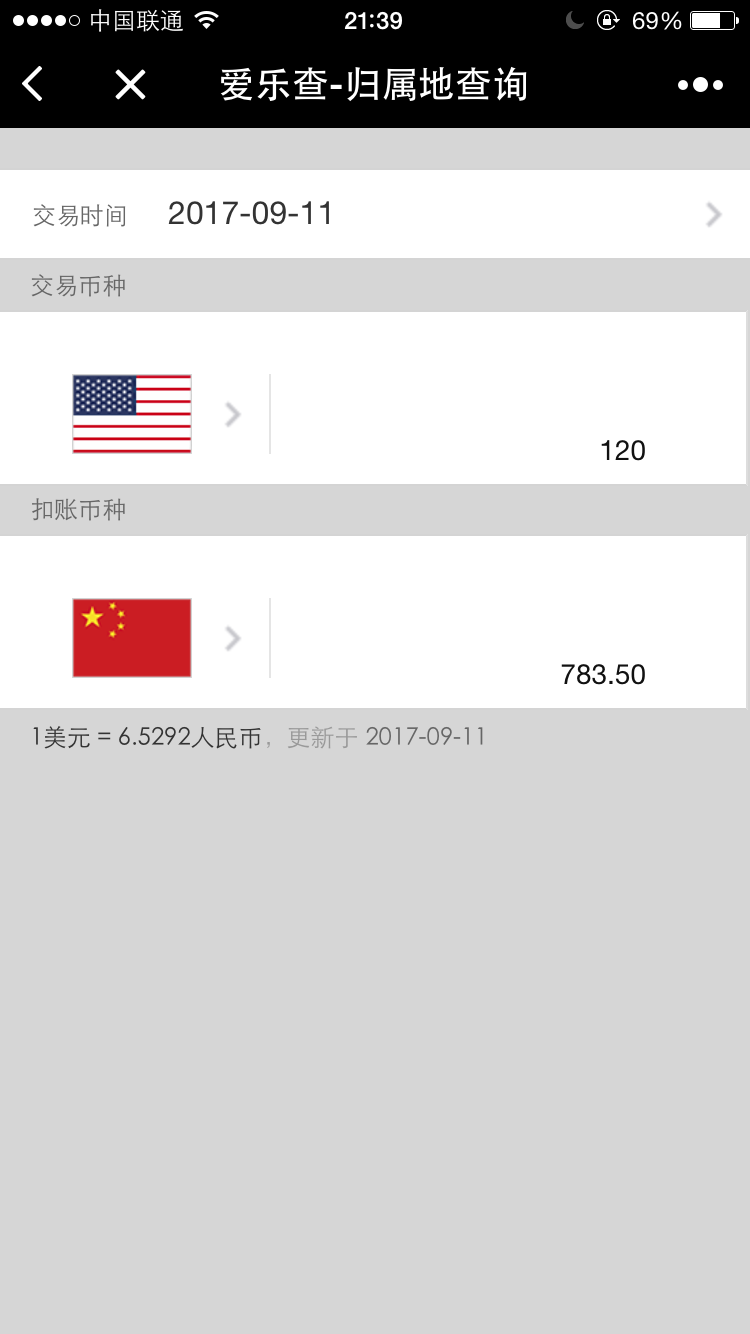This screenshot has height=1334, width=750.
Task: Tap the 交易币种 section header
Action: coord(78,286)
